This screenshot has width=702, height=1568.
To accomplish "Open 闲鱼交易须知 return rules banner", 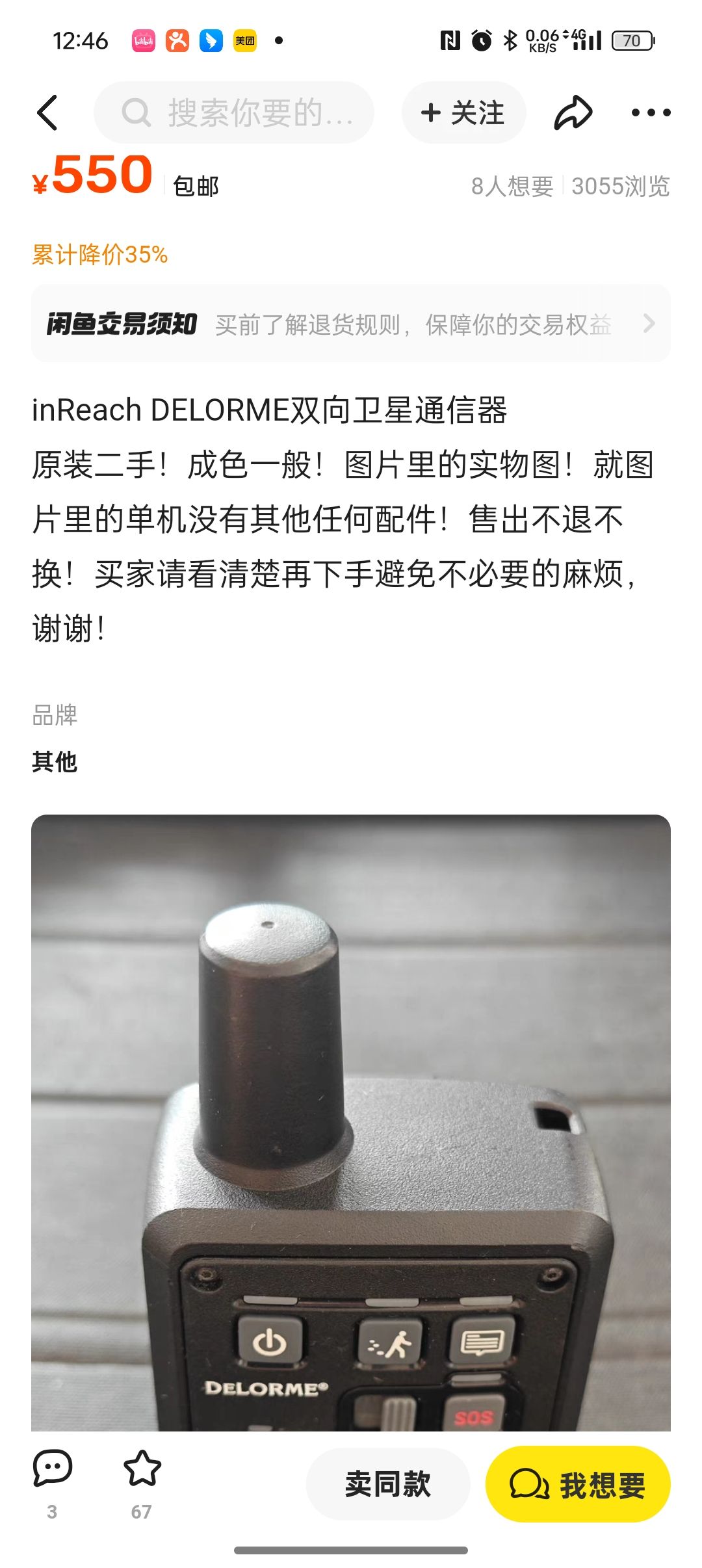I will pos(351,323).
